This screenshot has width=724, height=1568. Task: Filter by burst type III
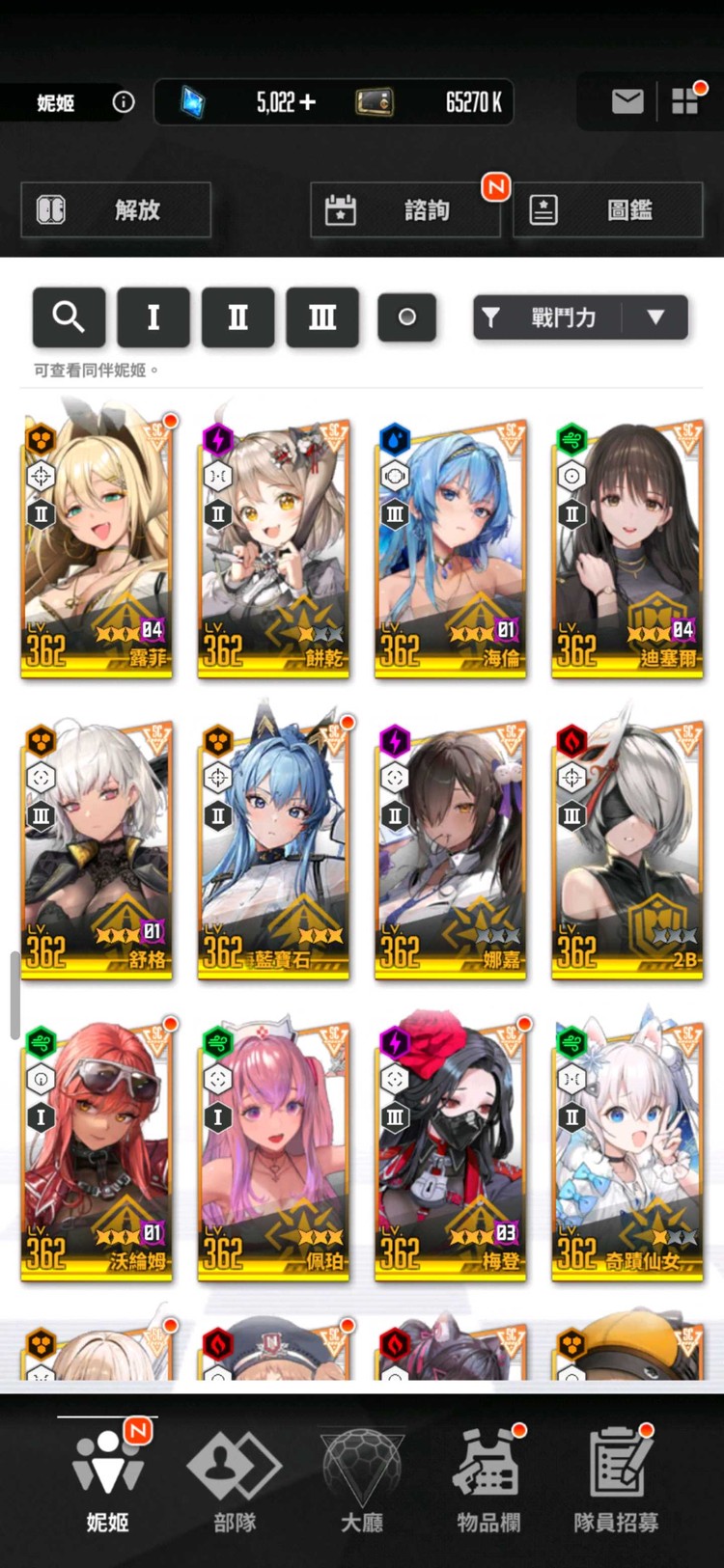[322, 316]
